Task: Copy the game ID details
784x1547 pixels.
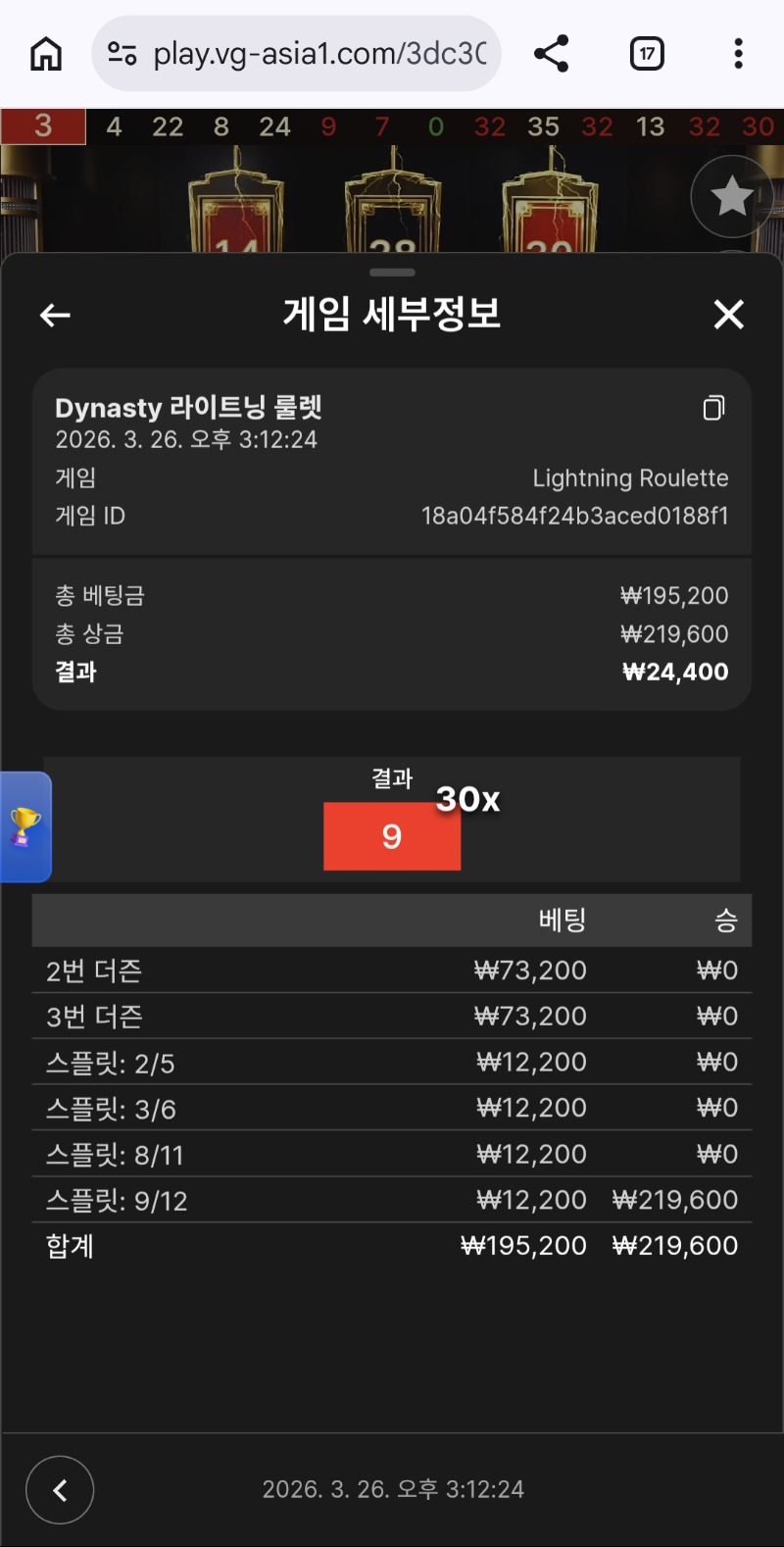Action: click(x=713, y=408)
